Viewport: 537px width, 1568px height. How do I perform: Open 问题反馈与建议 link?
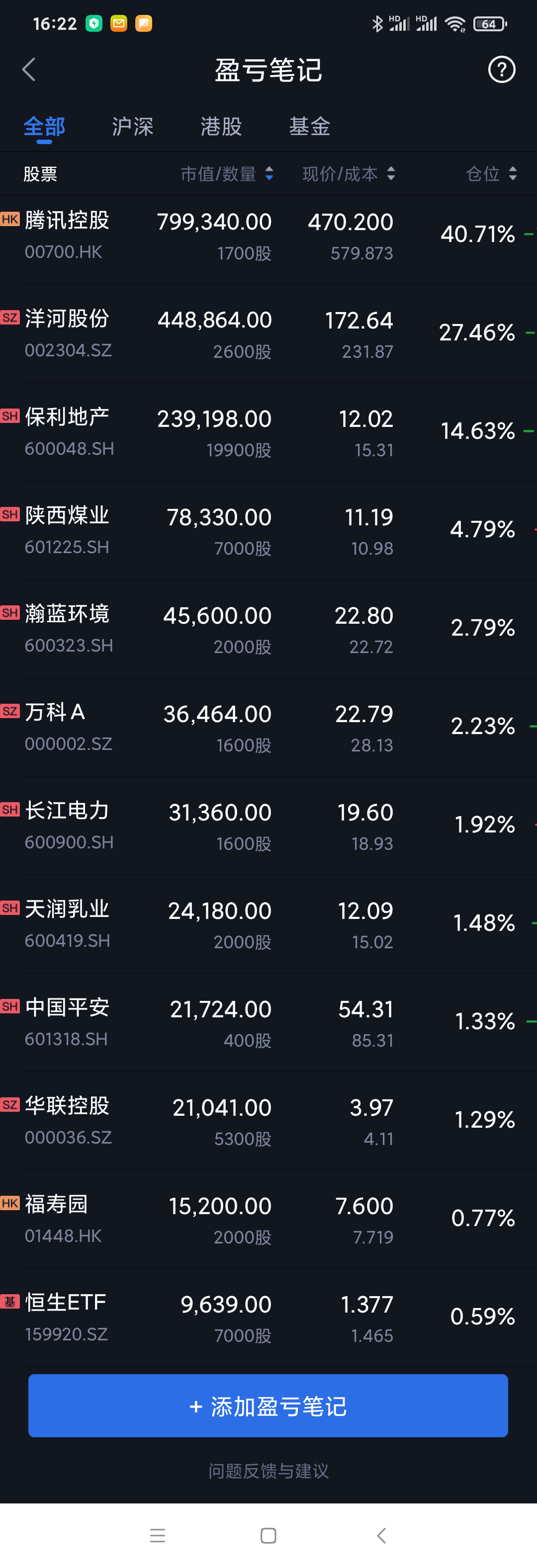click(268, 1471)
